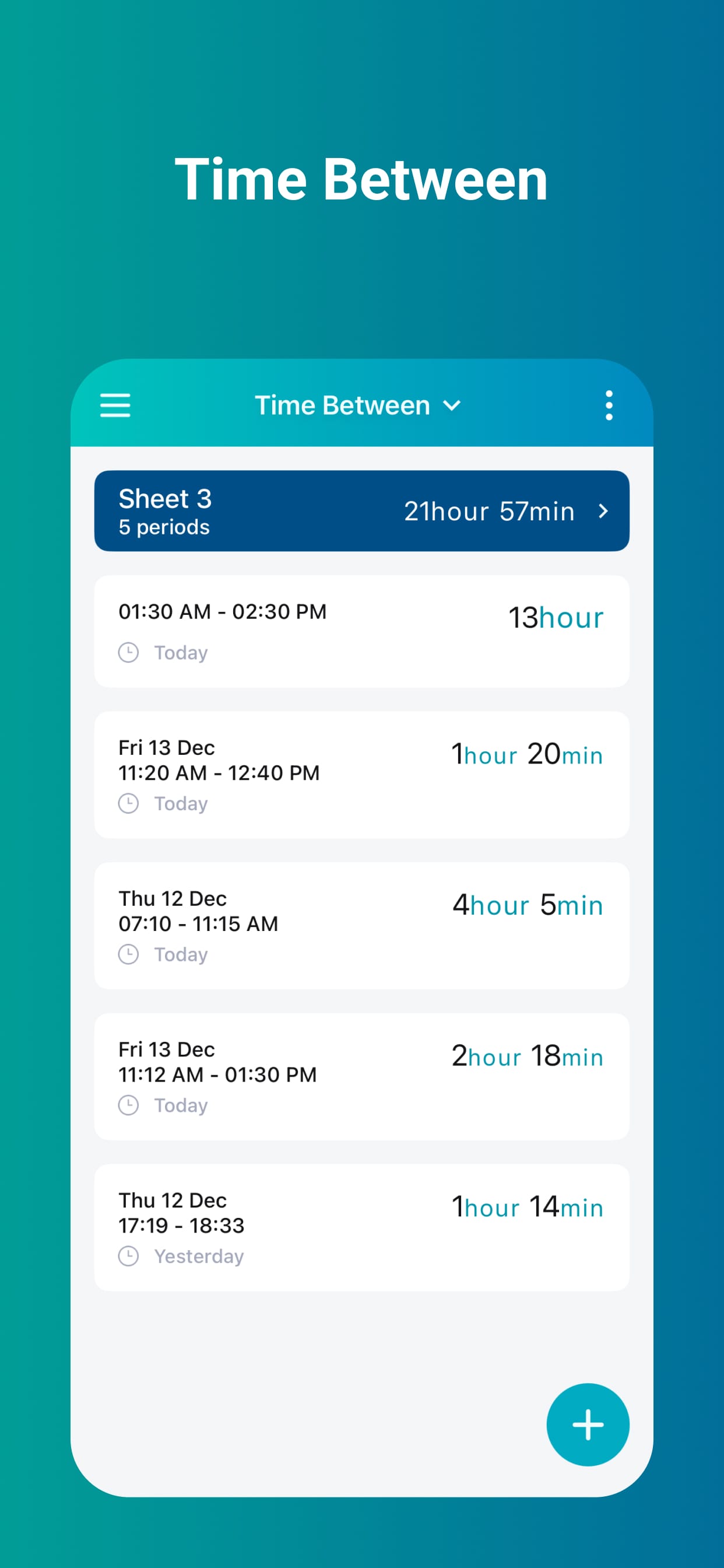The width and height of the screenshot is (724, 1568).
Task: Tap the clock icon on the 01:30 AM entry
Action: [x=128, y=653]
